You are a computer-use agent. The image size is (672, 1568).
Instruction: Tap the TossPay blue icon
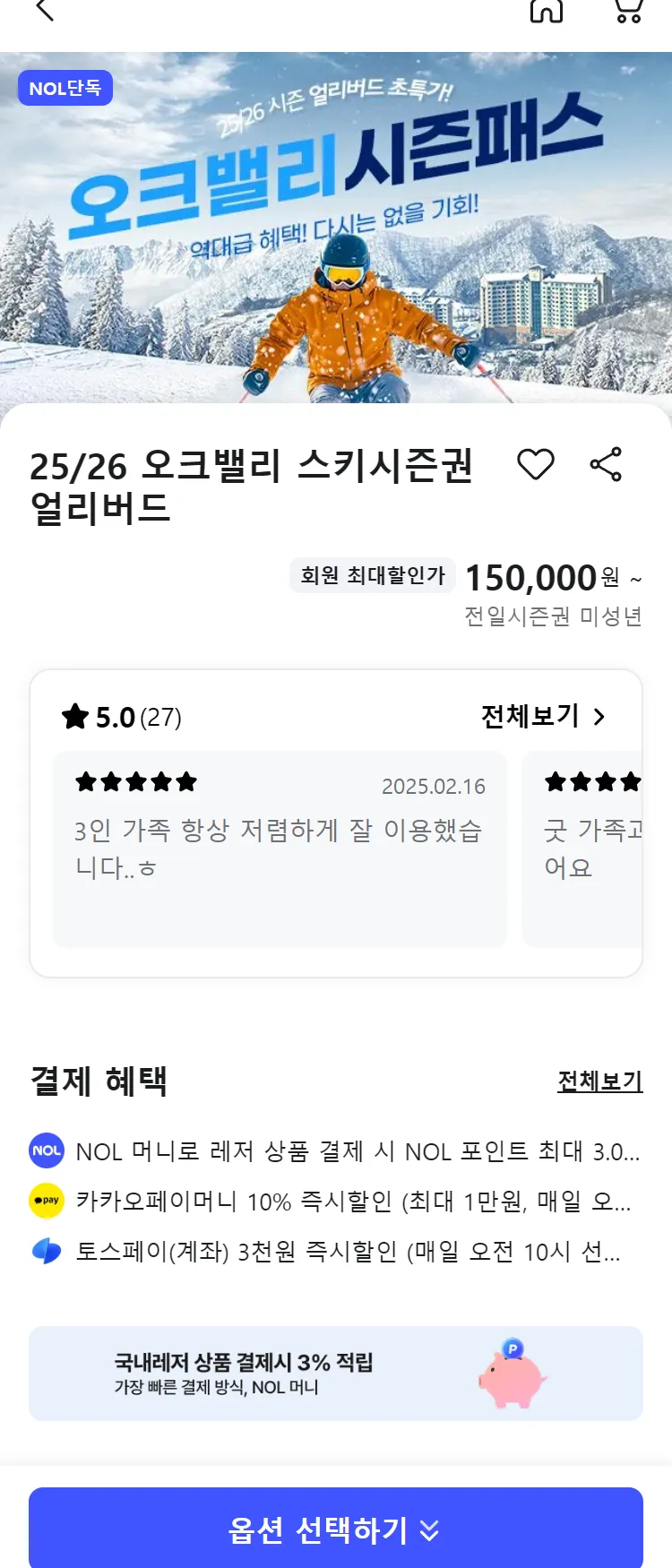pyautogui.click(x=45, y=1252)
